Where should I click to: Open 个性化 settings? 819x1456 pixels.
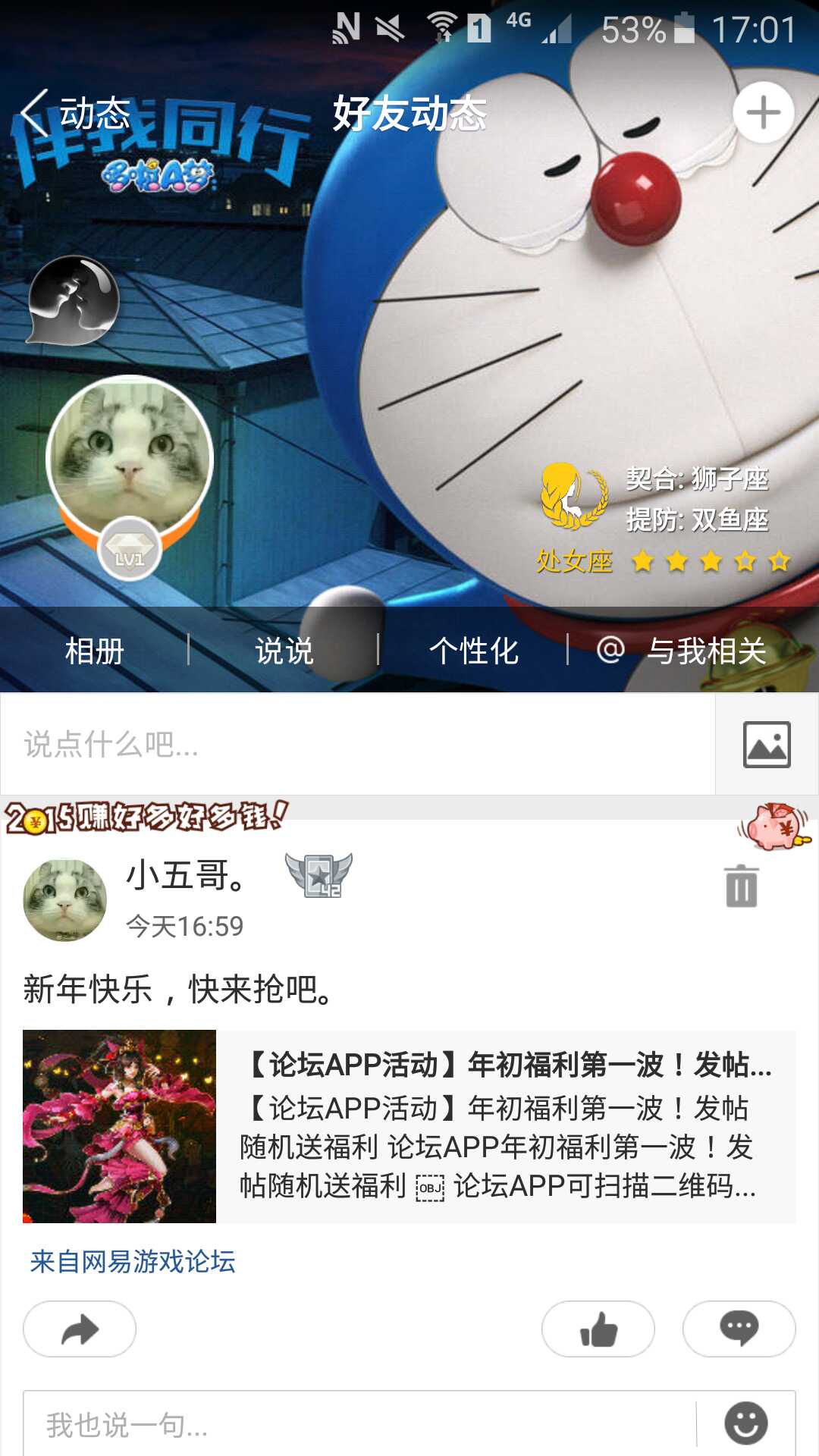click(473, 651)
